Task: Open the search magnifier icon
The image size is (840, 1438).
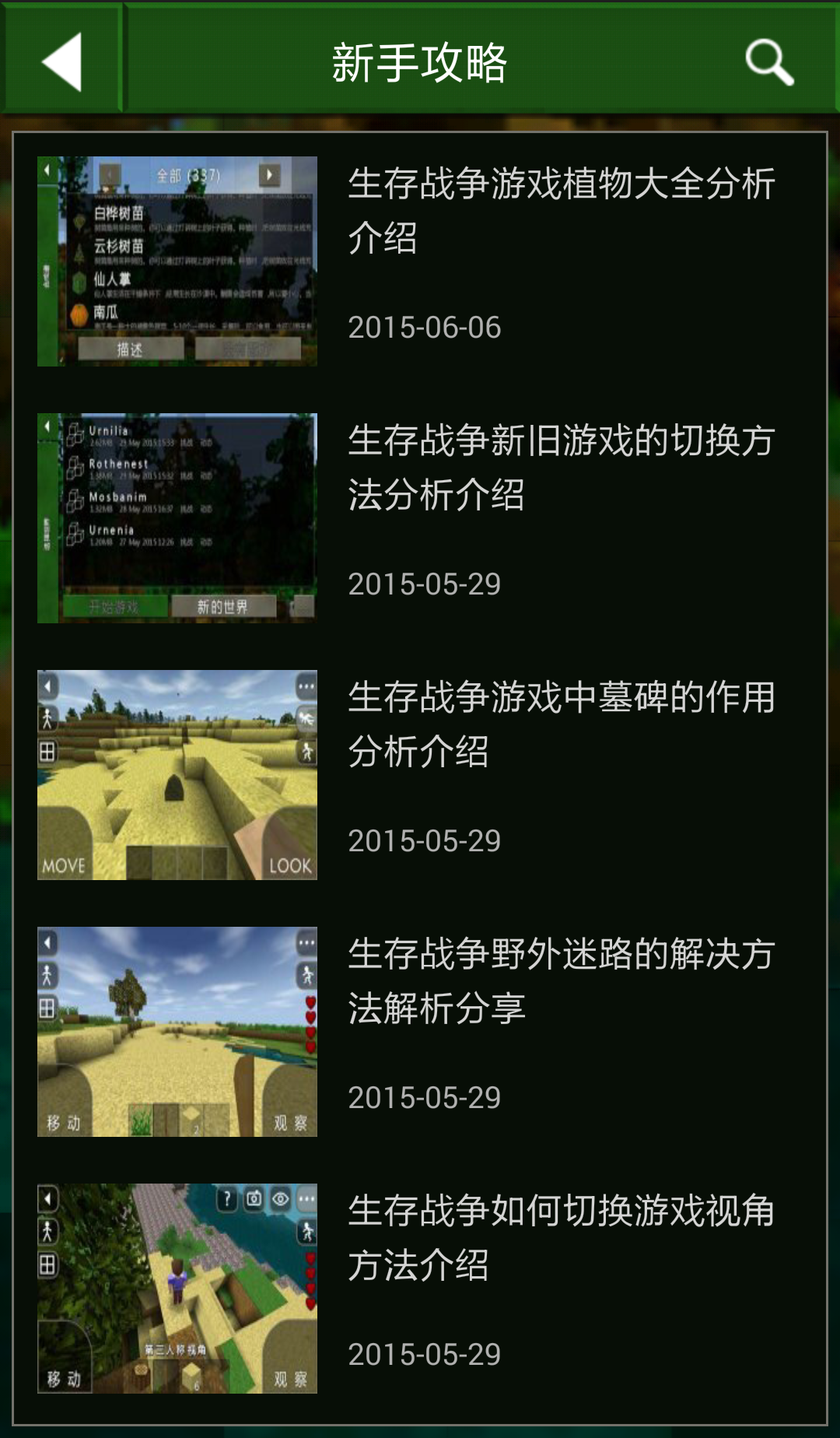Action: click(768, 62)
